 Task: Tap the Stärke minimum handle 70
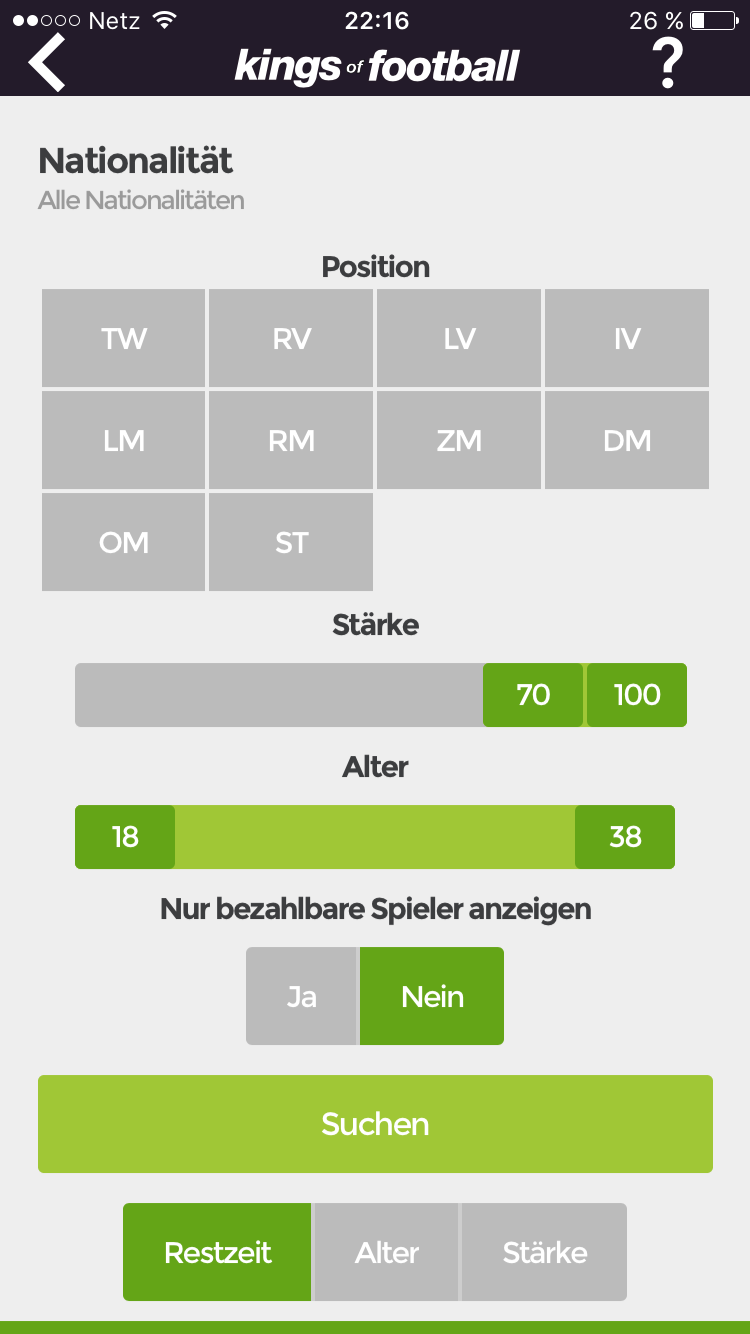coord(533,695)
